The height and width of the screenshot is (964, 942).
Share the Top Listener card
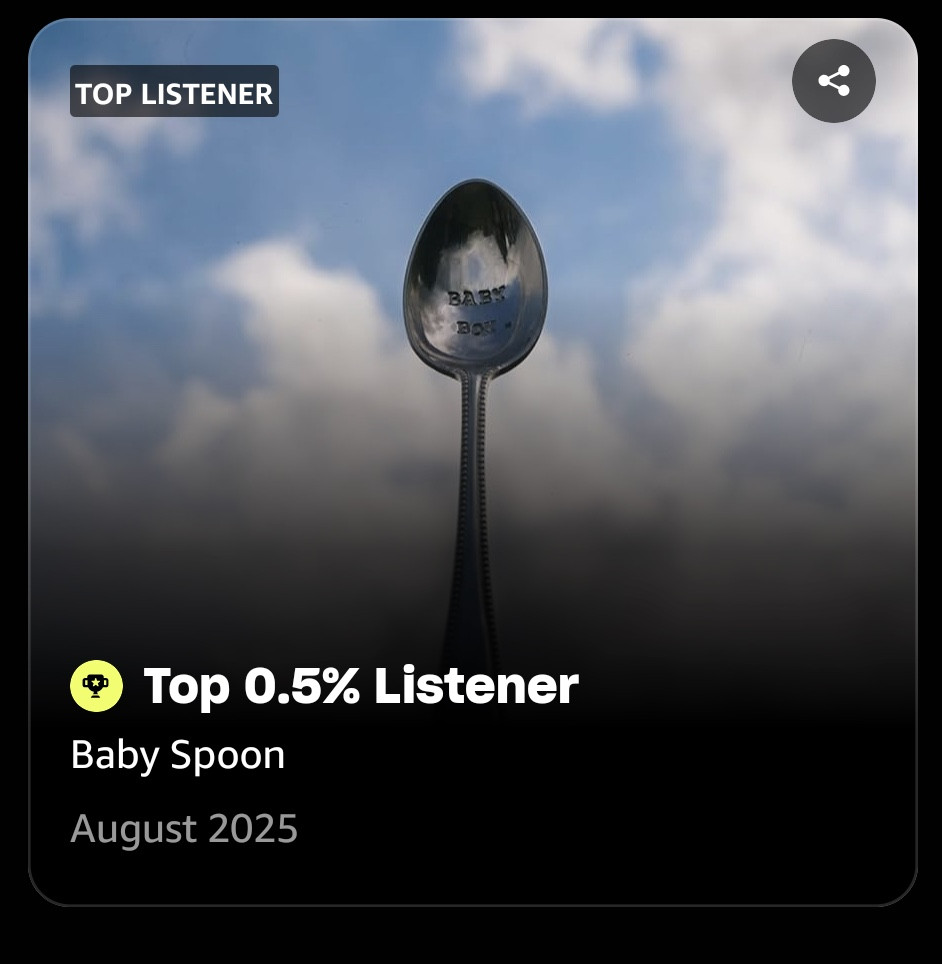click(x=833, y=81)
